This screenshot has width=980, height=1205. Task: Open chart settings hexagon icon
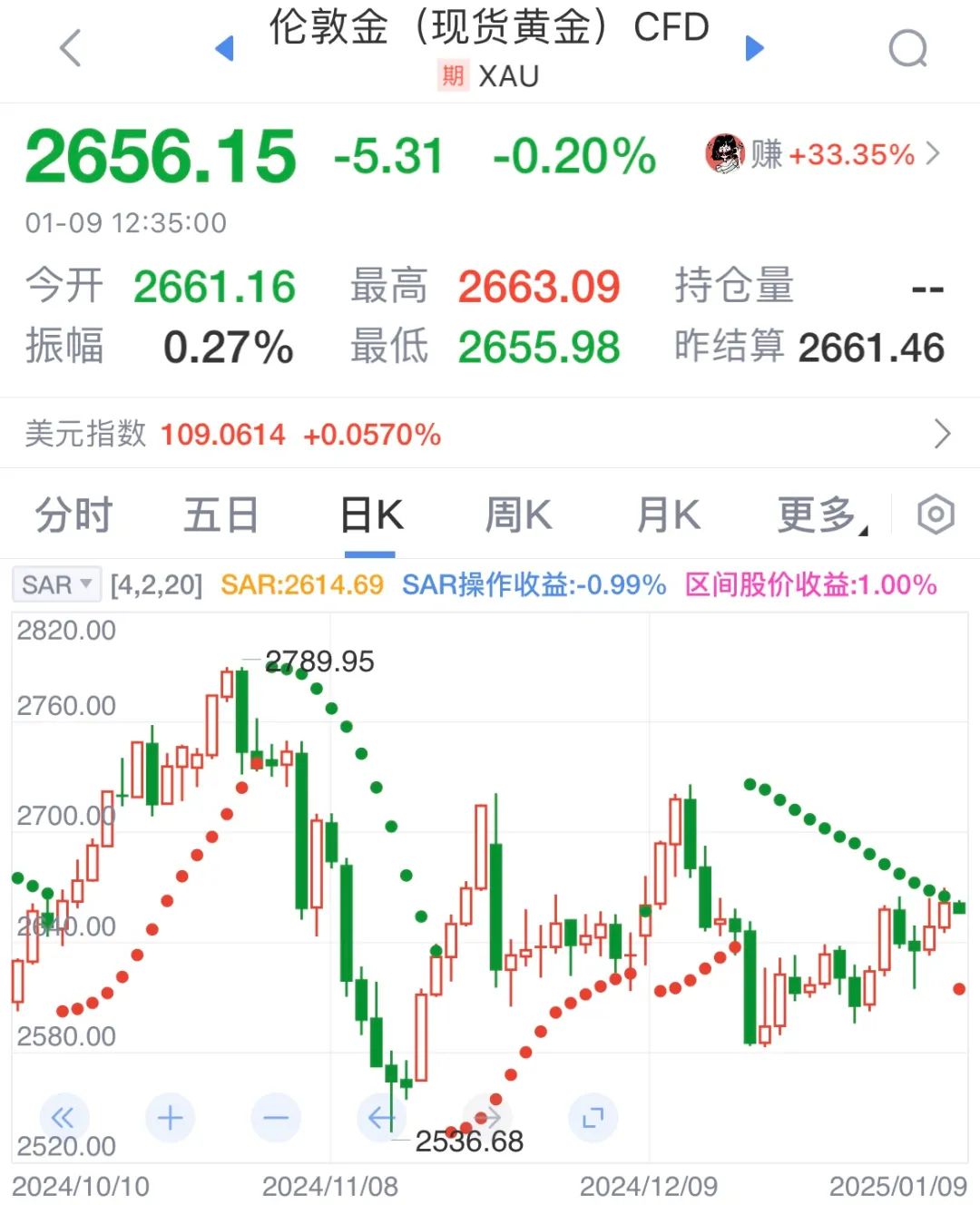click(936, 515)
